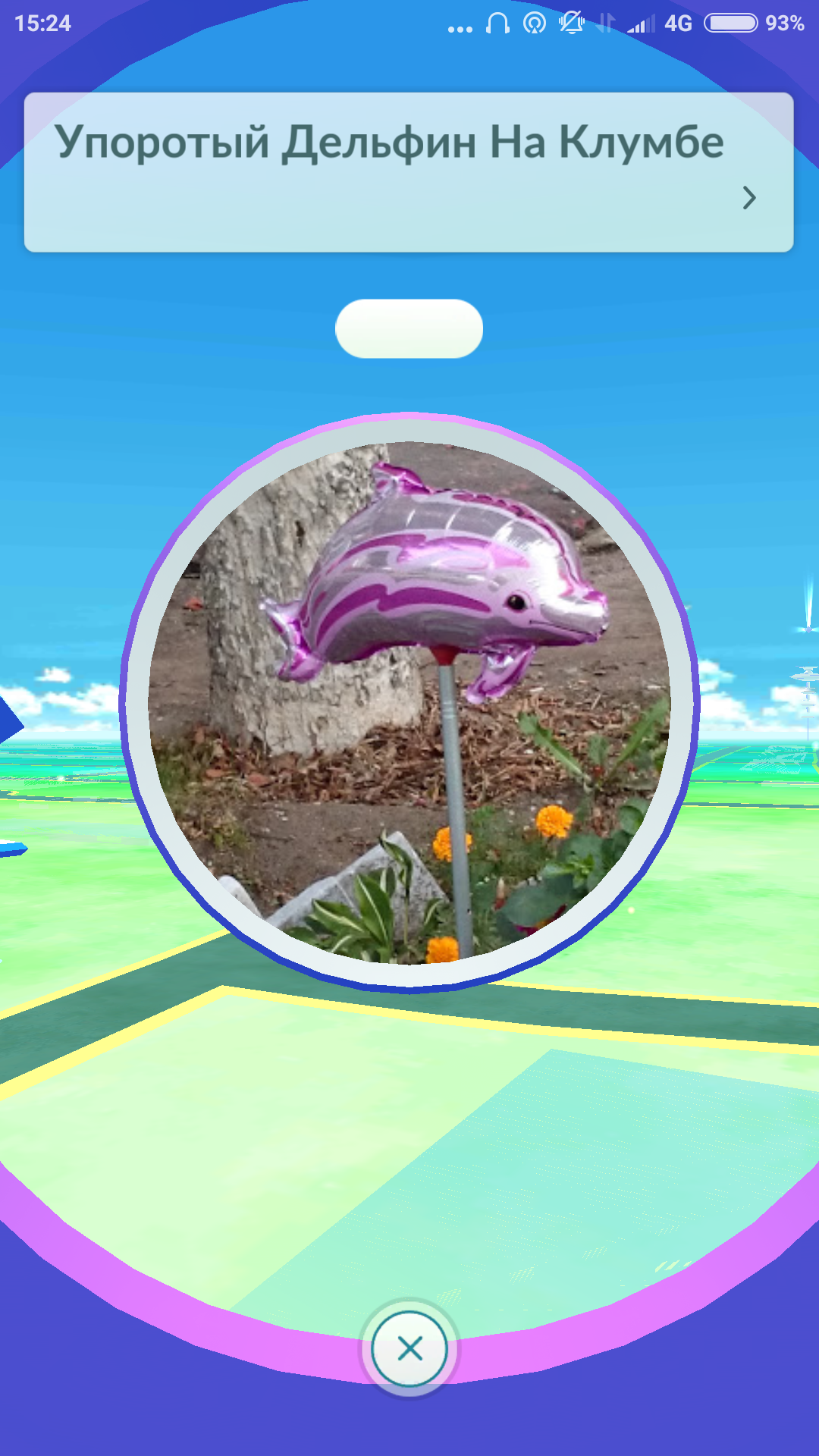
Task: Open details for Упоротый Дельфин На Клумбе
Action: click(748, 198)
